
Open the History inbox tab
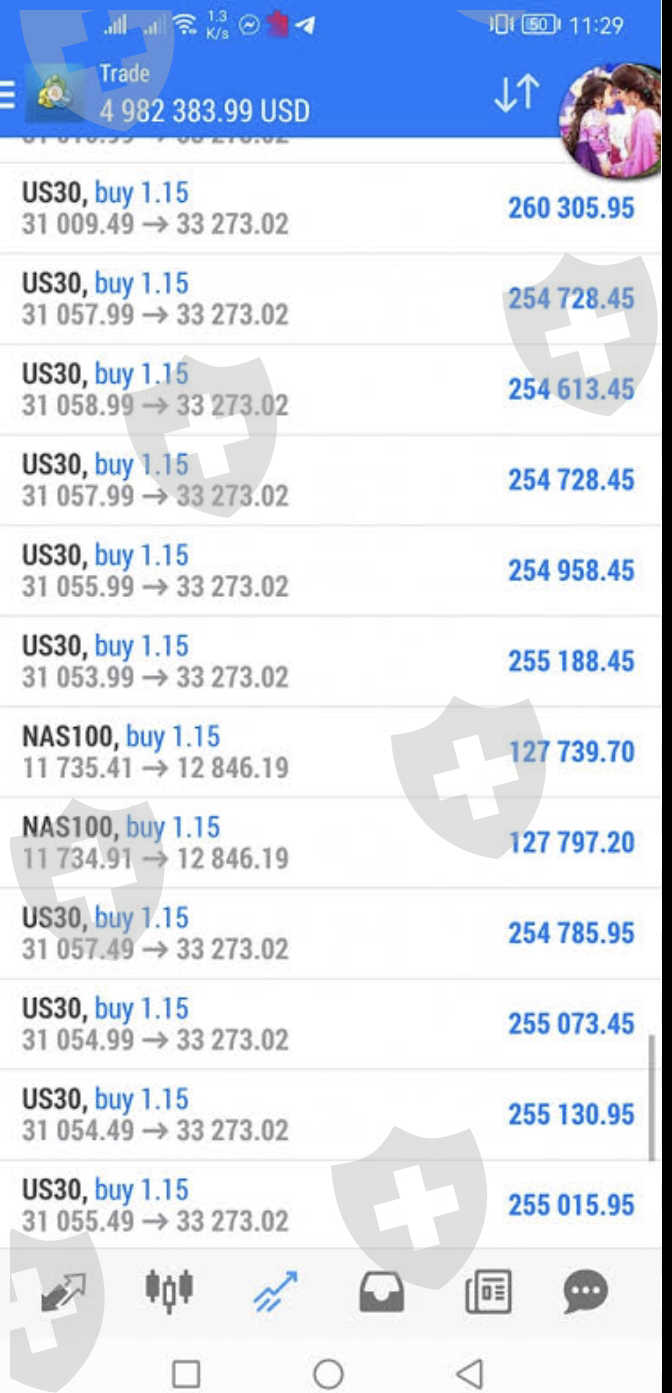point(382,1292)
